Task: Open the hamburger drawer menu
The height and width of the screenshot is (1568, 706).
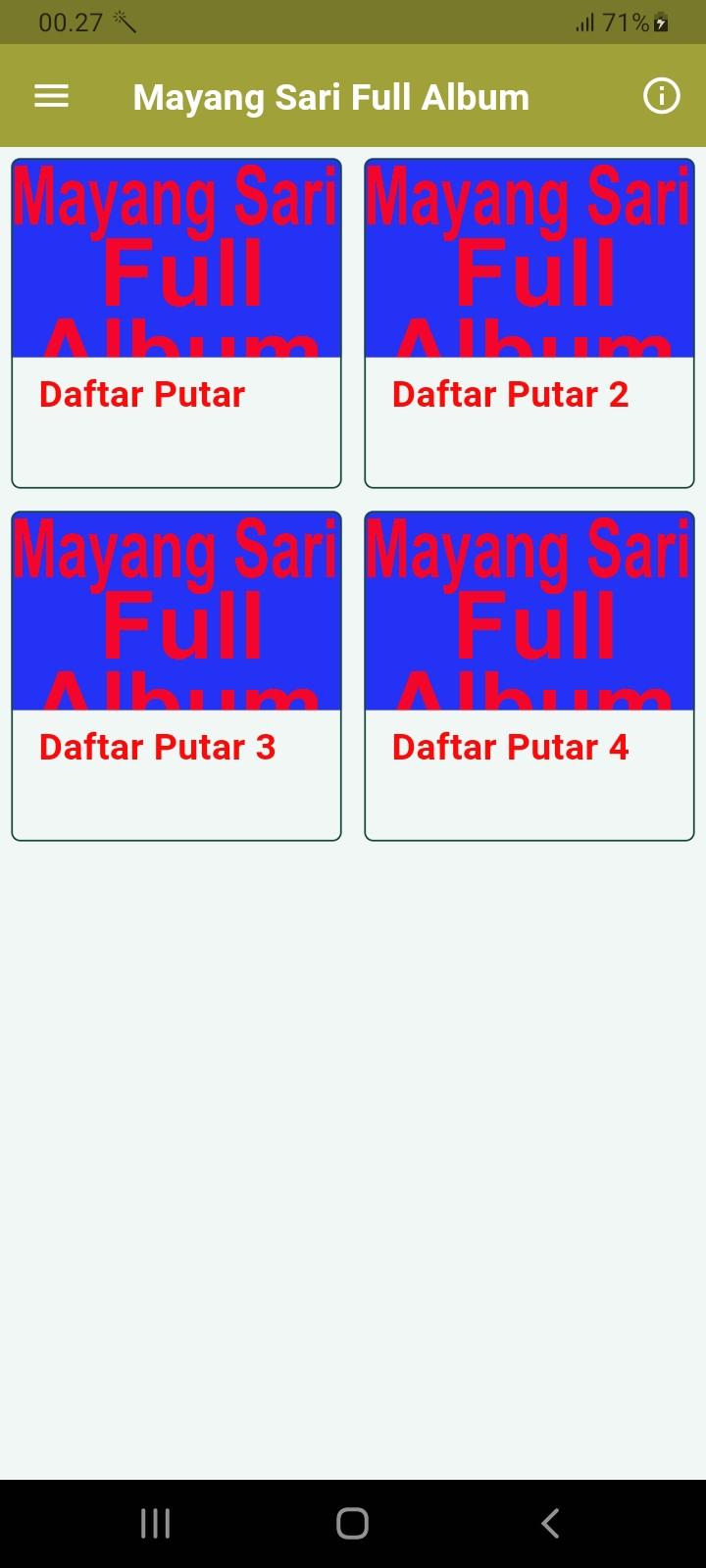Action: pyautogui.click(x=51, y=96)
